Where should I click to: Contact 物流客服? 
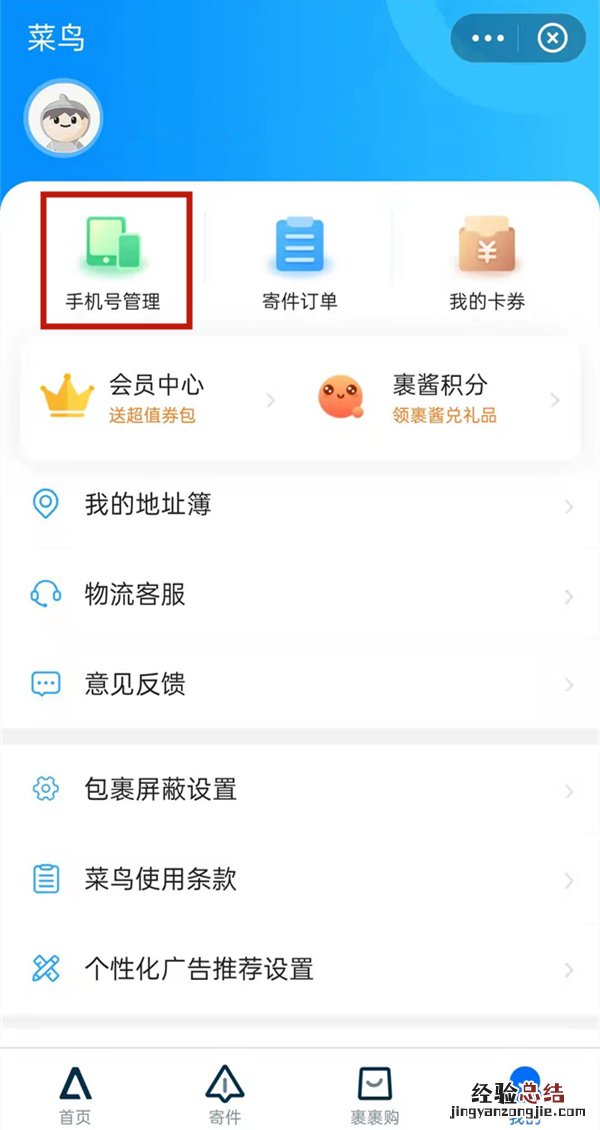[x=300, y=595]
